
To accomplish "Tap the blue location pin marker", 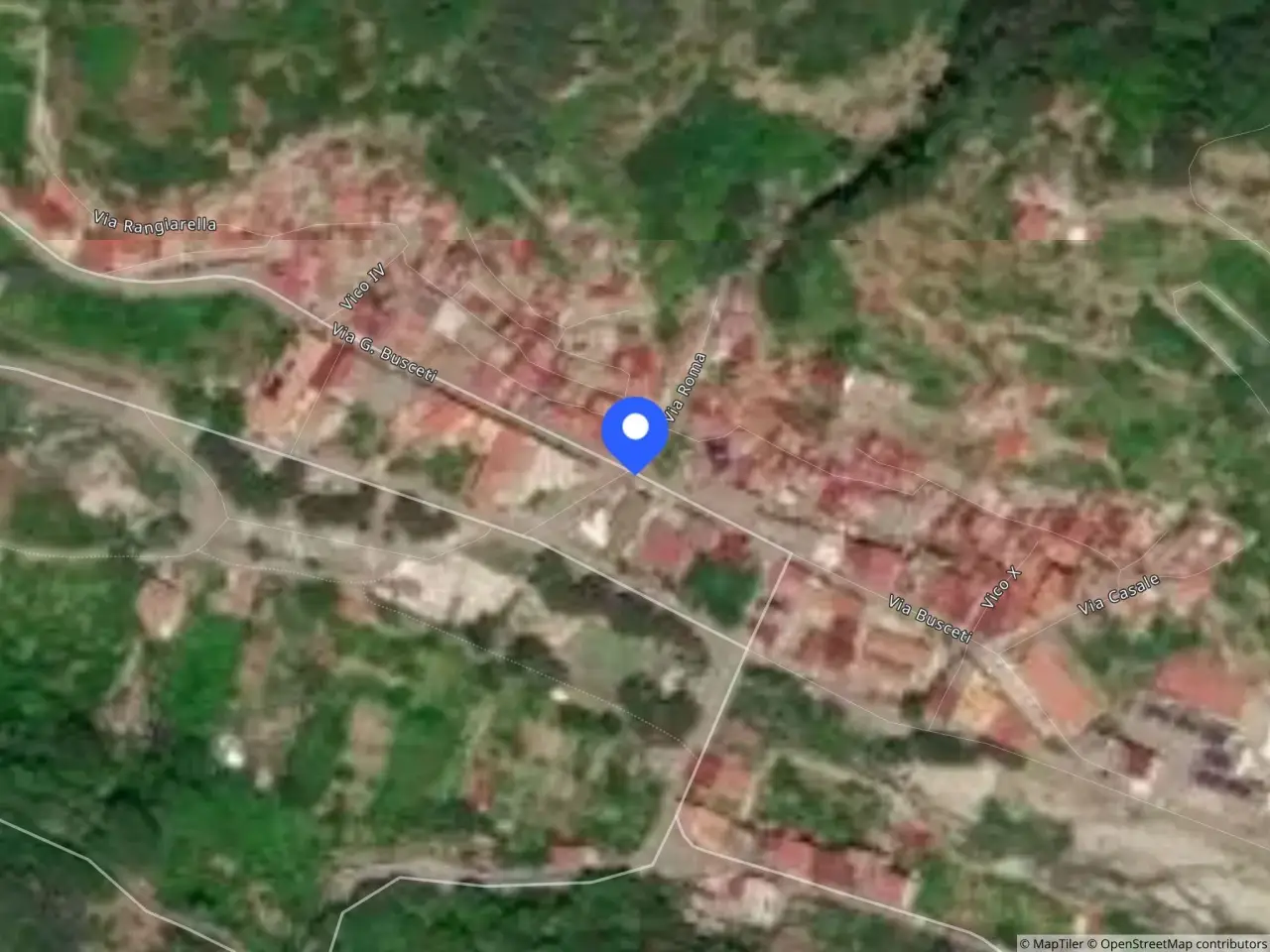I will [x=635, y=434].
